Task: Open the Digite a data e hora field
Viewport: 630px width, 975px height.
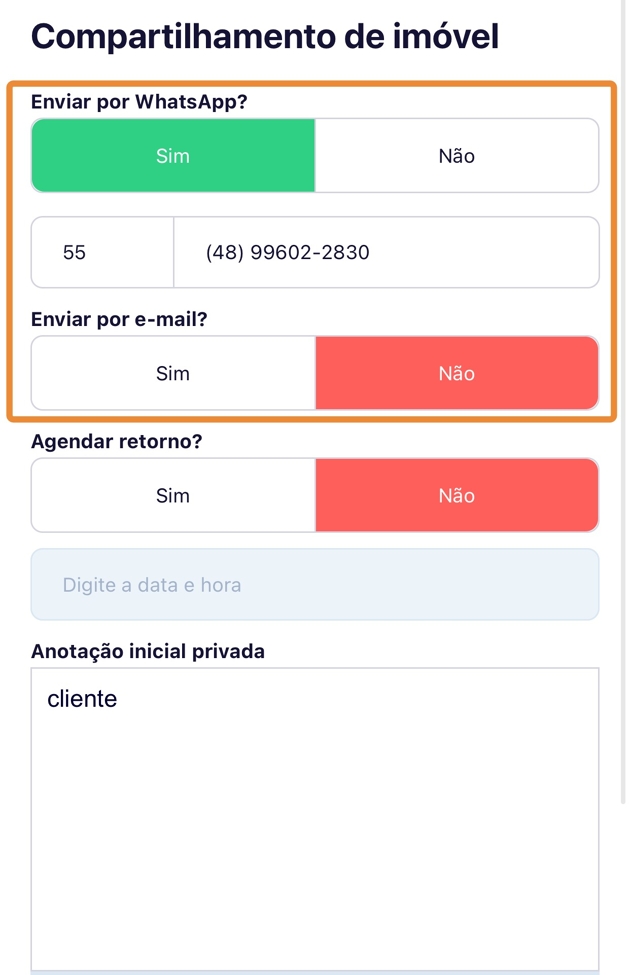Action: 315,585
